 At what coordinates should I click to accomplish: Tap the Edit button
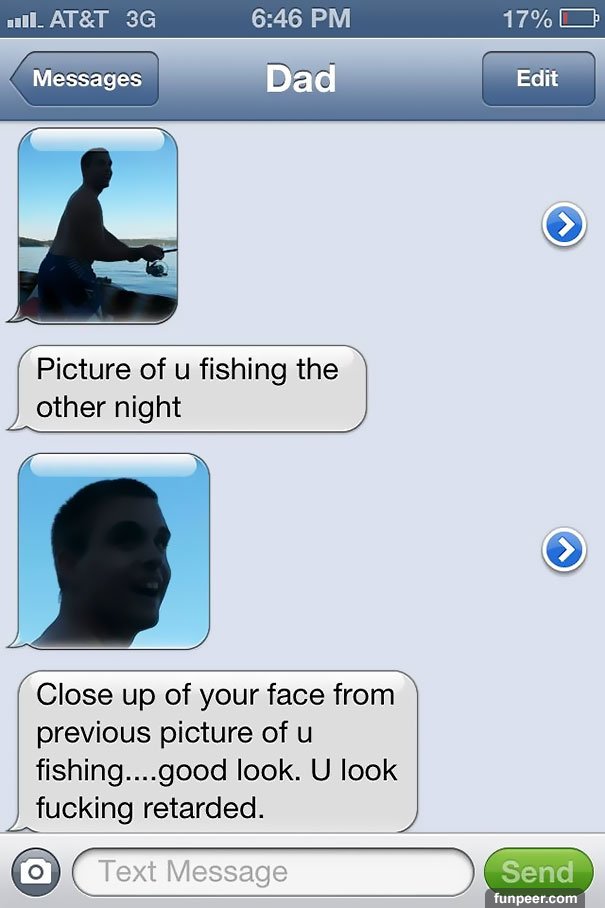pos(537,79)
